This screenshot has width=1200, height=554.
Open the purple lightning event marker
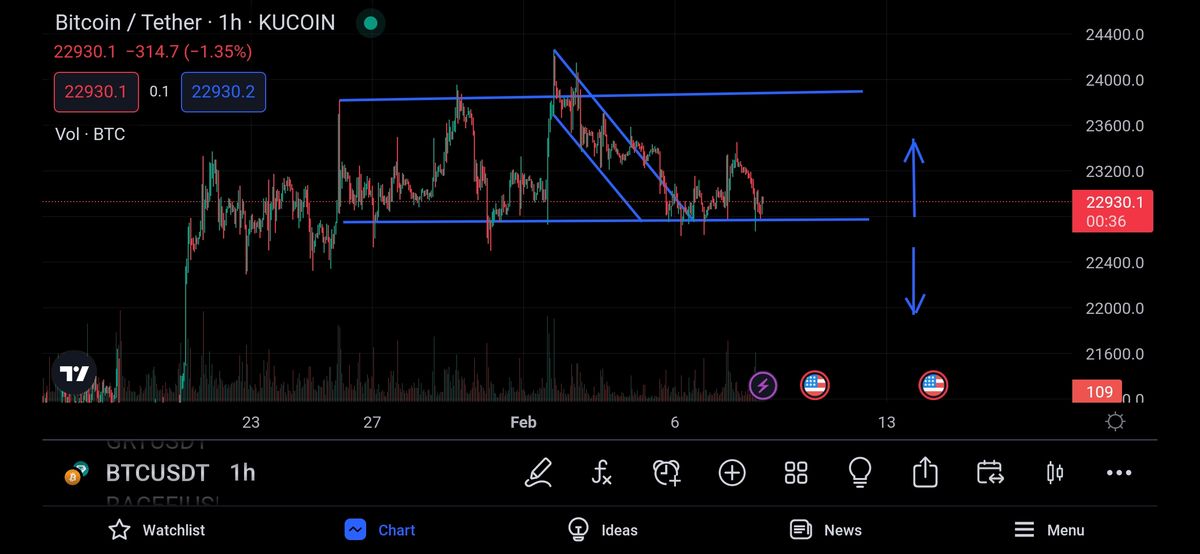(763, 385)
